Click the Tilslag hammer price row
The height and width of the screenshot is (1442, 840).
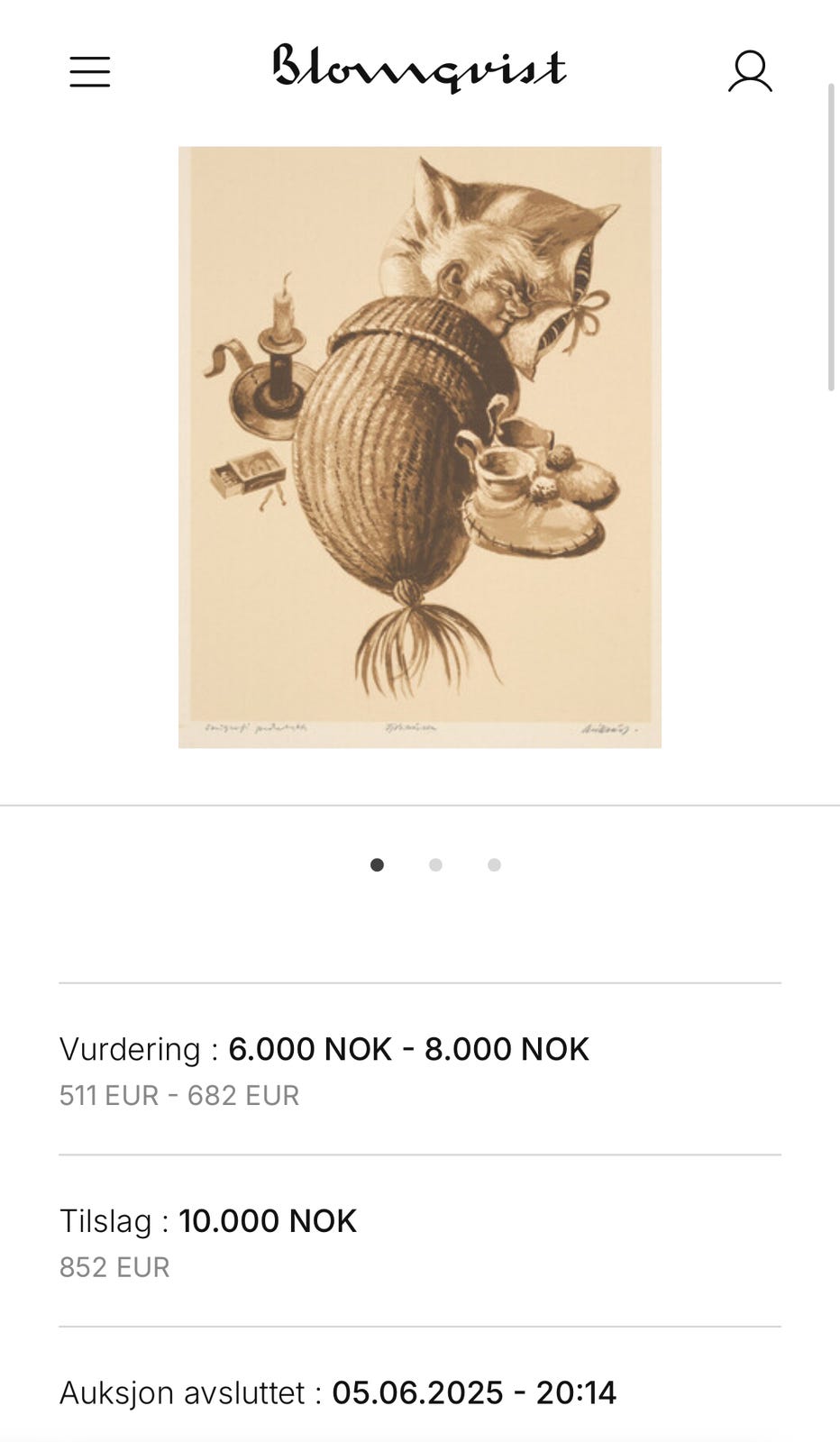207,1220
